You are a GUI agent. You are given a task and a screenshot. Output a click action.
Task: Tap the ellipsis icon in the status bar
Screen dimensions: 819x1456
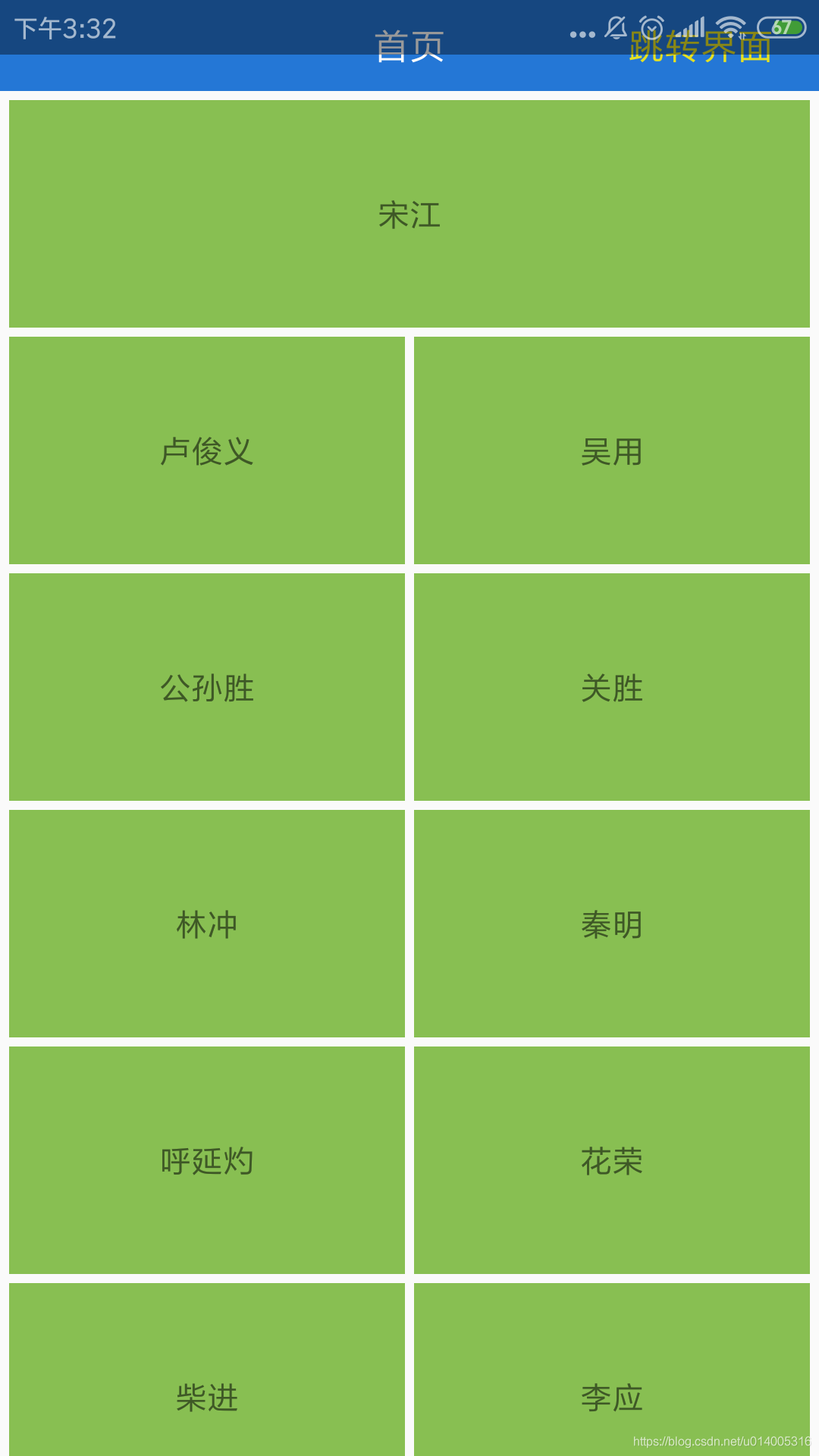pos(582,33)
